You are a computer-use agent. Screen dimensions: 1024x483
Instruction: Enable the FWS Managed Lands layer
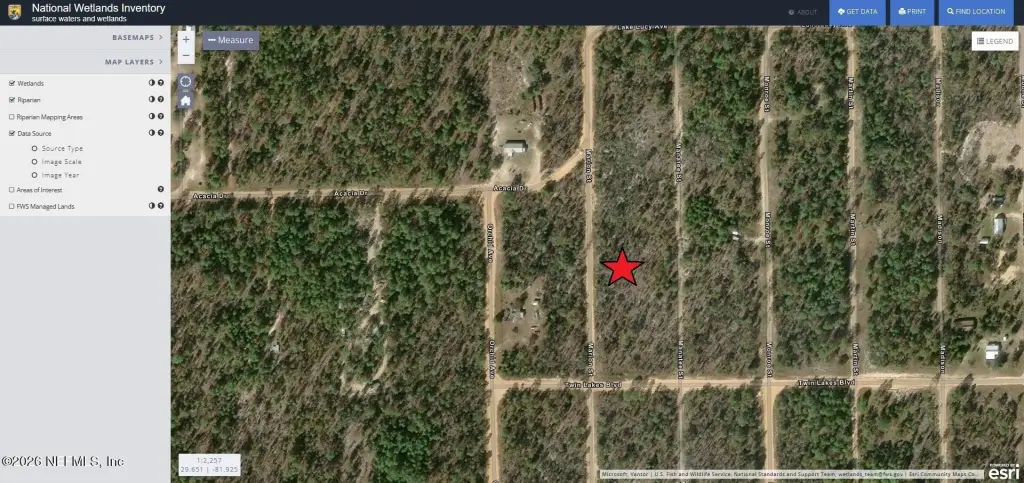[x=12, y=206]
